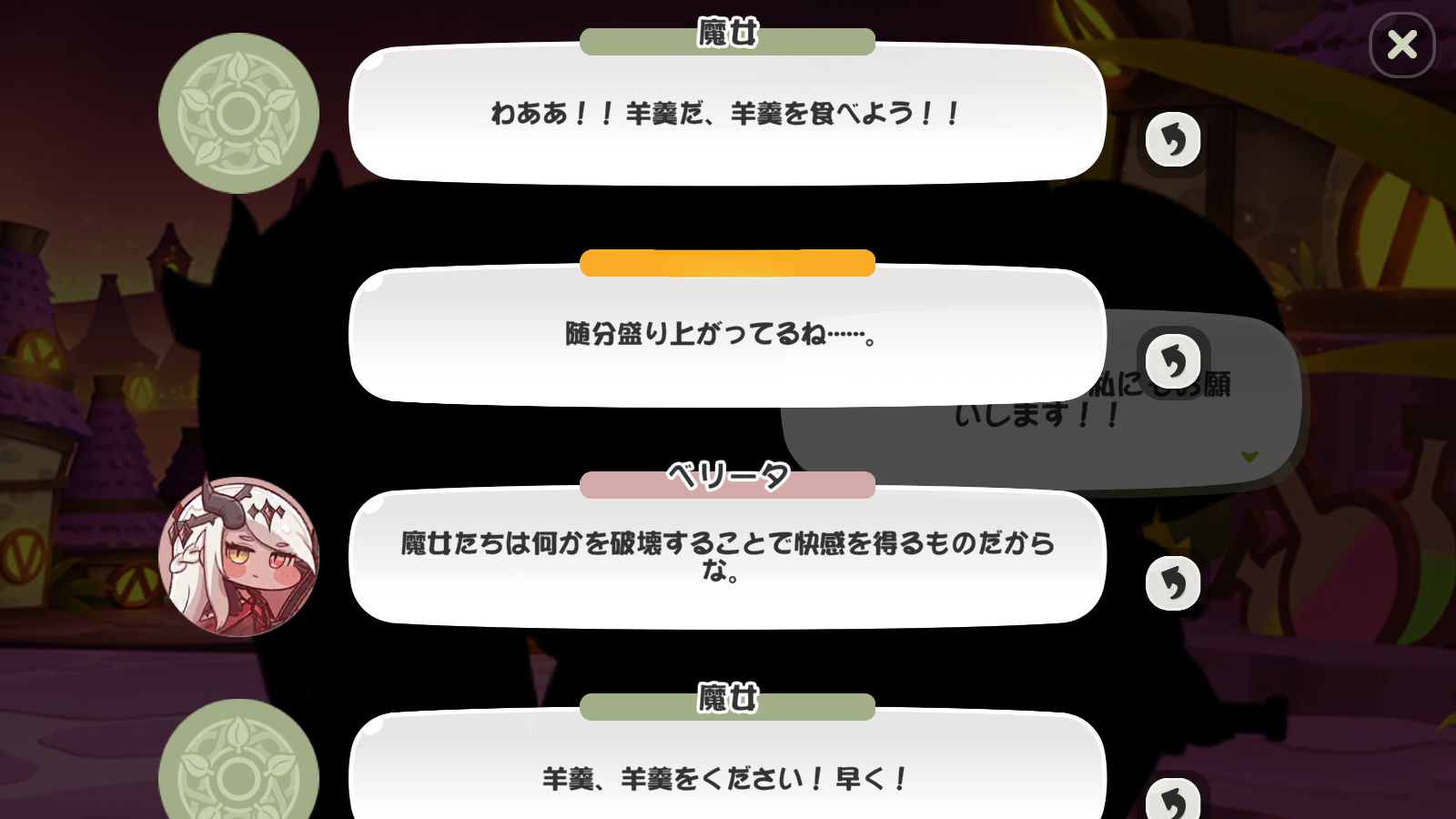Close the dialogue log

[1401, 45]
